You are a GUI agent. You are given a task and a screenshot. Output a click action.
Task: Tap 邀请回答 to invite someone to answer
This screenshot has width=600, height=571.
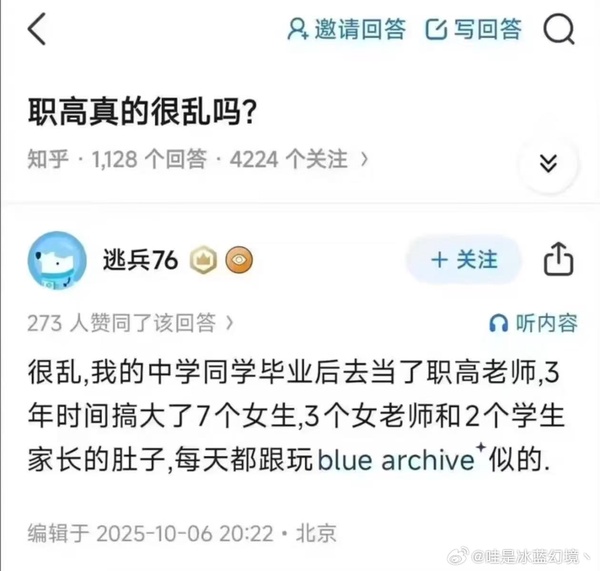click(346, 30)
